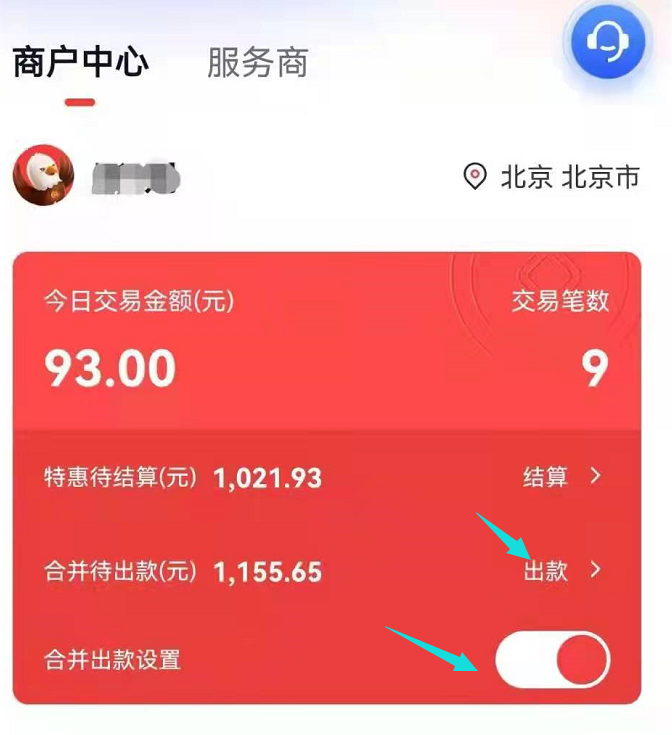Screen dimensions: 672x735
Task: Toggle the 合并出款设置 switch
Action: (552, 659)
